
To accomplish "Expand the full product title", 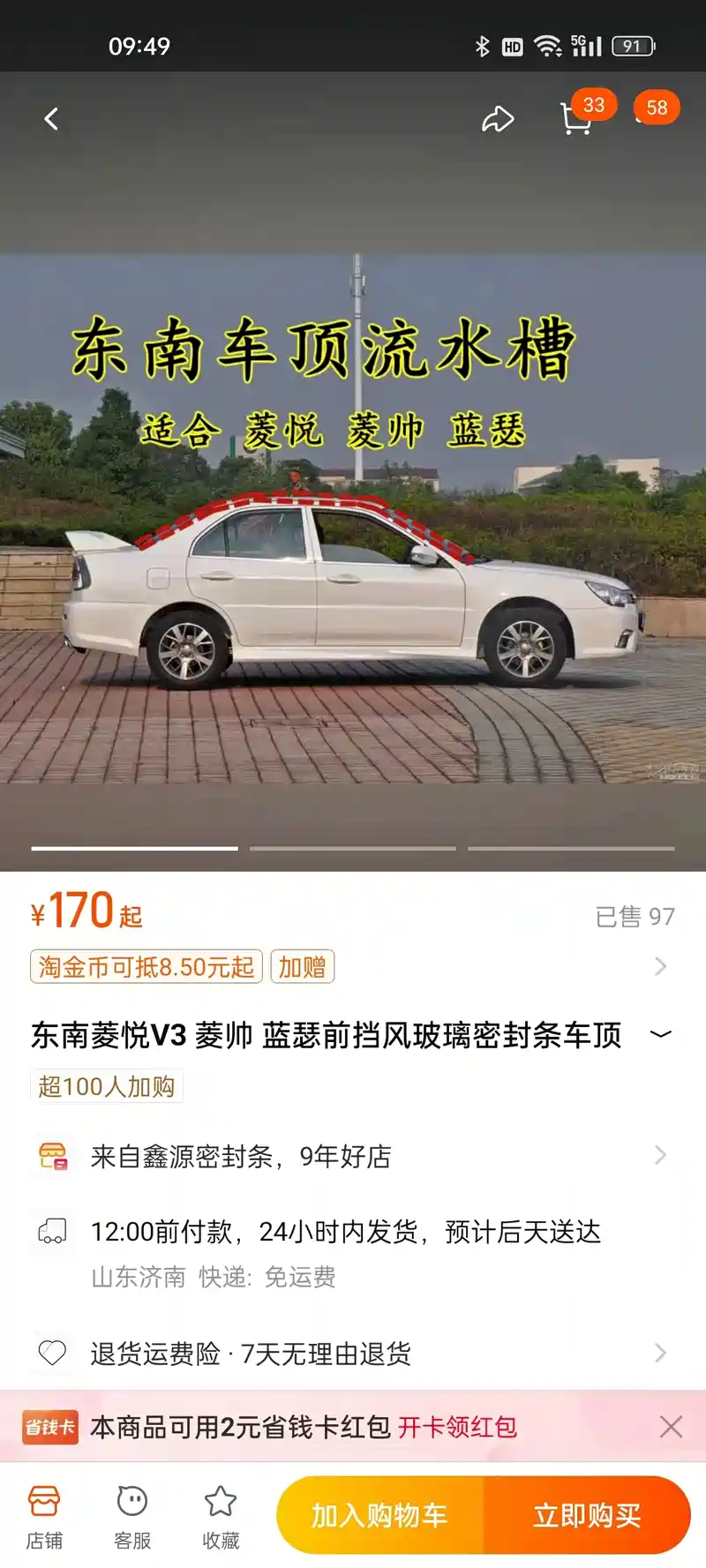I will pos(660,1034).
